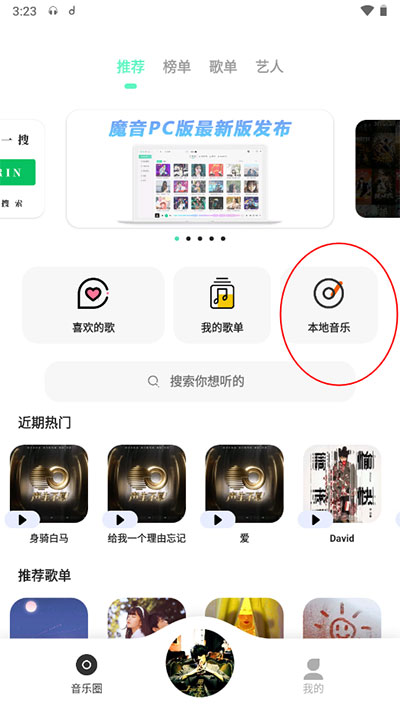This screenshot has width=400, height=711.
Task: Go to the 音乐圈 tab
Action: click(x=86, y=674)
